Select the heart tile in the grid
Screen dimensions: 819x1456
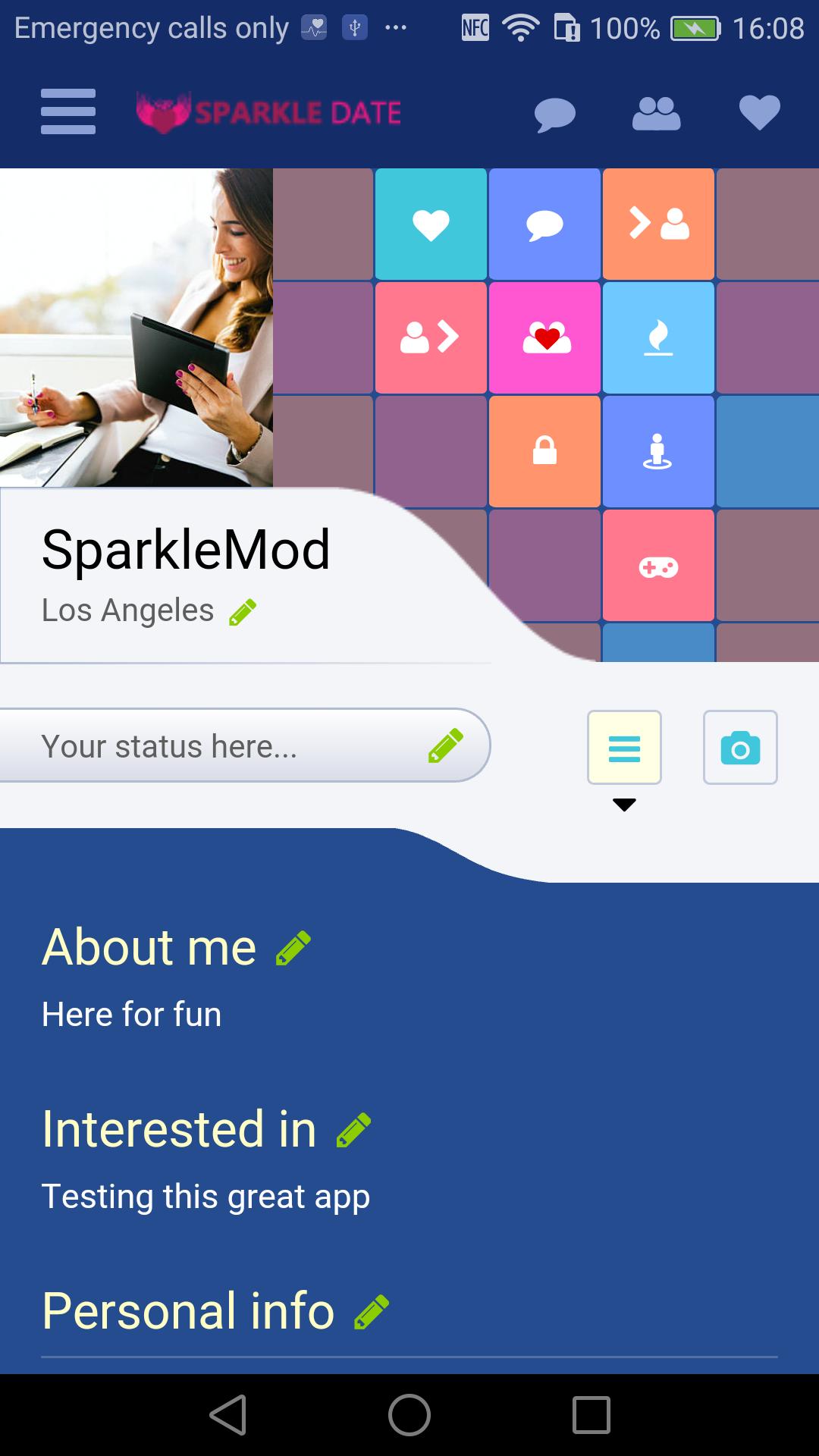click(x=431, y=224)
